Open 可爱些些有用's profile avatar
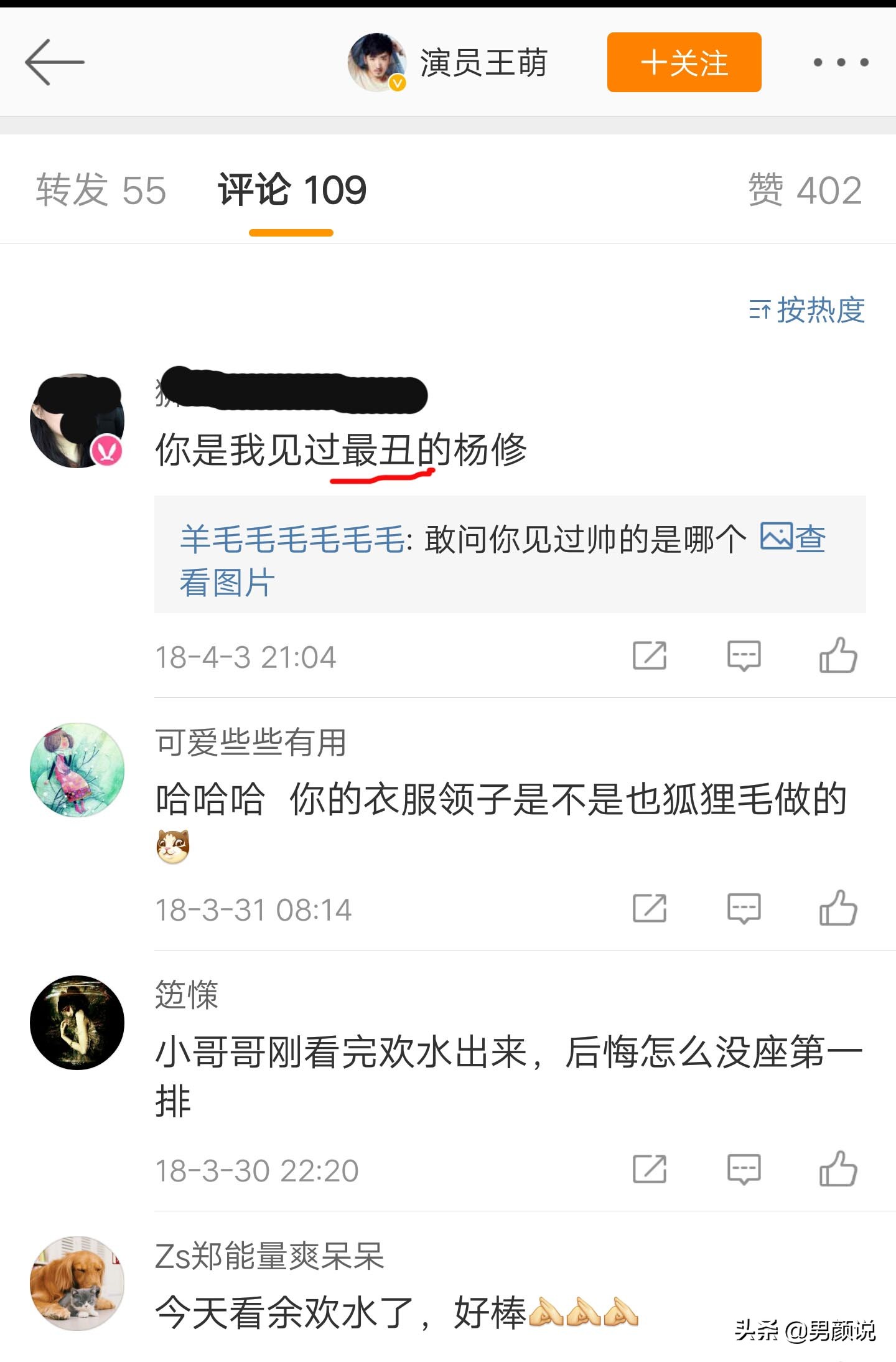 pos(77,771)
